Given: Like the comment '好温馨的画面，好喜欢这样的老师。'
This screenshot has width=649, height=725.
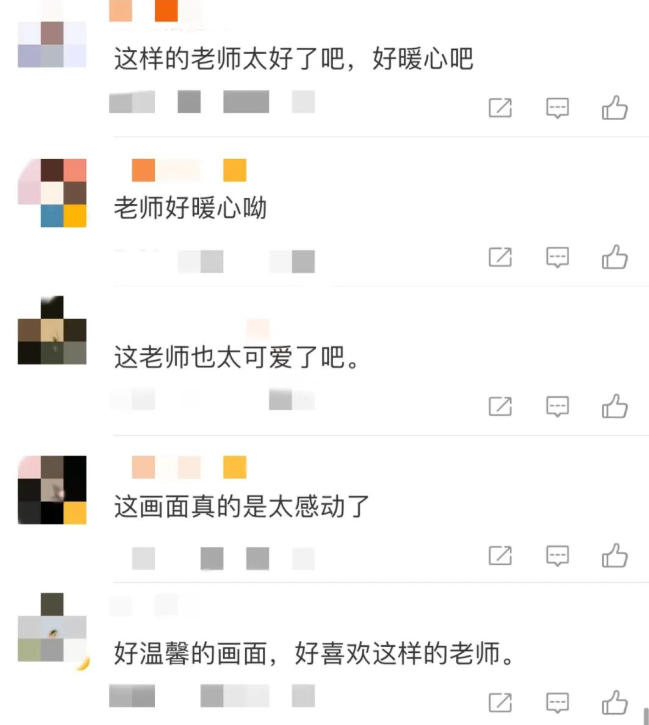Looking at the screenshot, I should pos(615,702).
